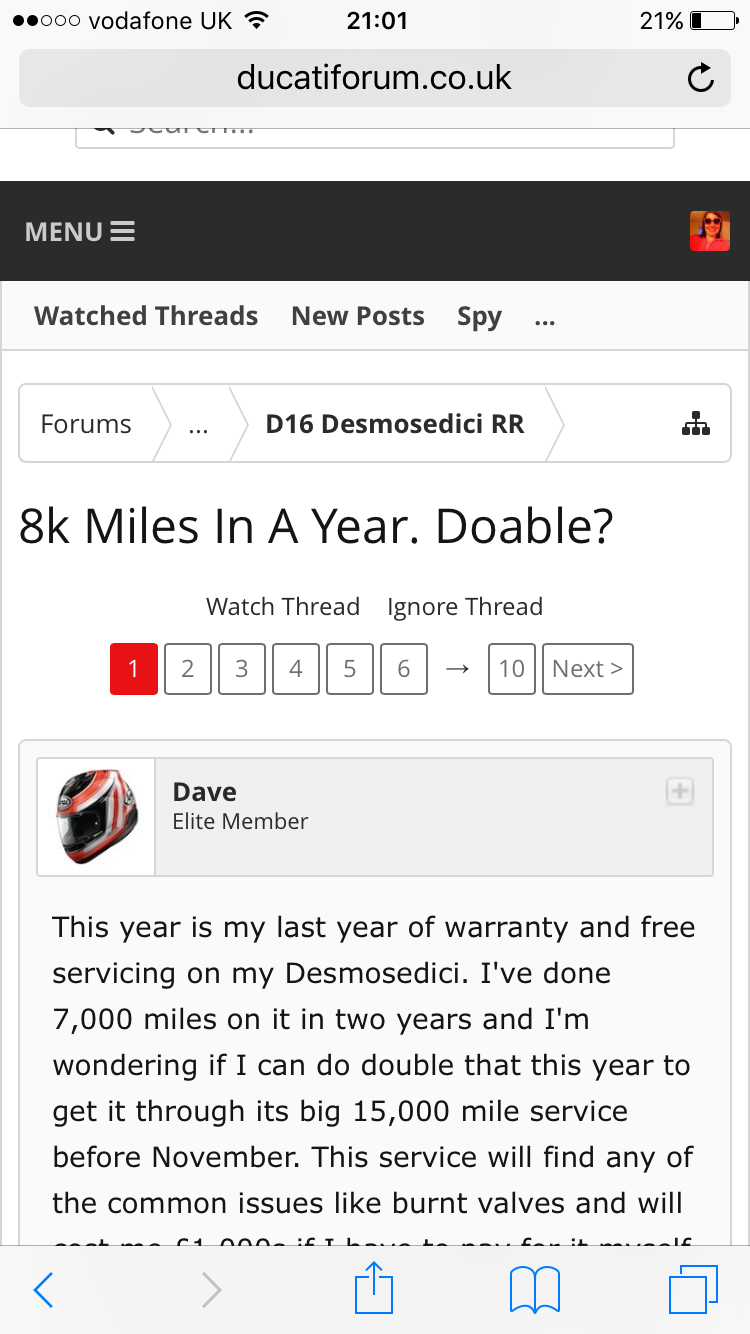
Task: Switch to New Posts
Action: 358,316
